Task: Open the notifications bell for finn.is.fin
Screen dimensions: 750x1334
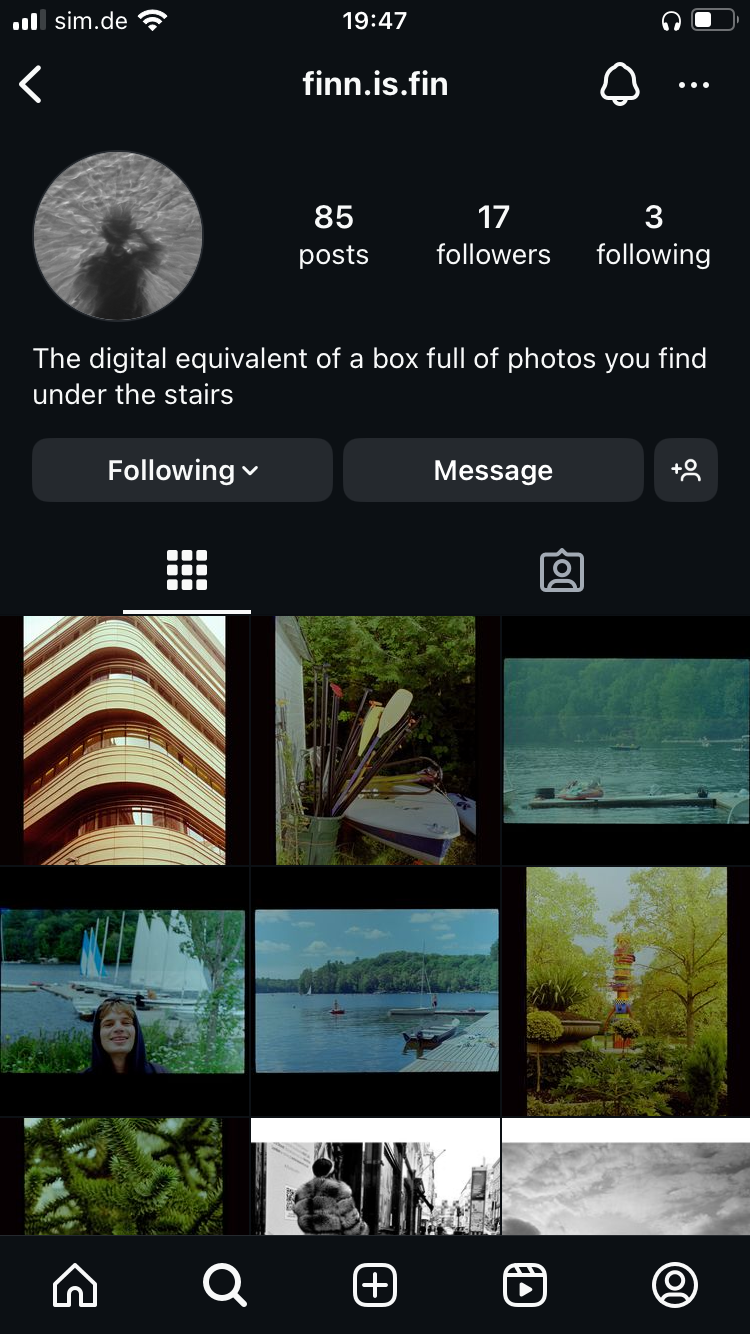Action: (619, 85)
